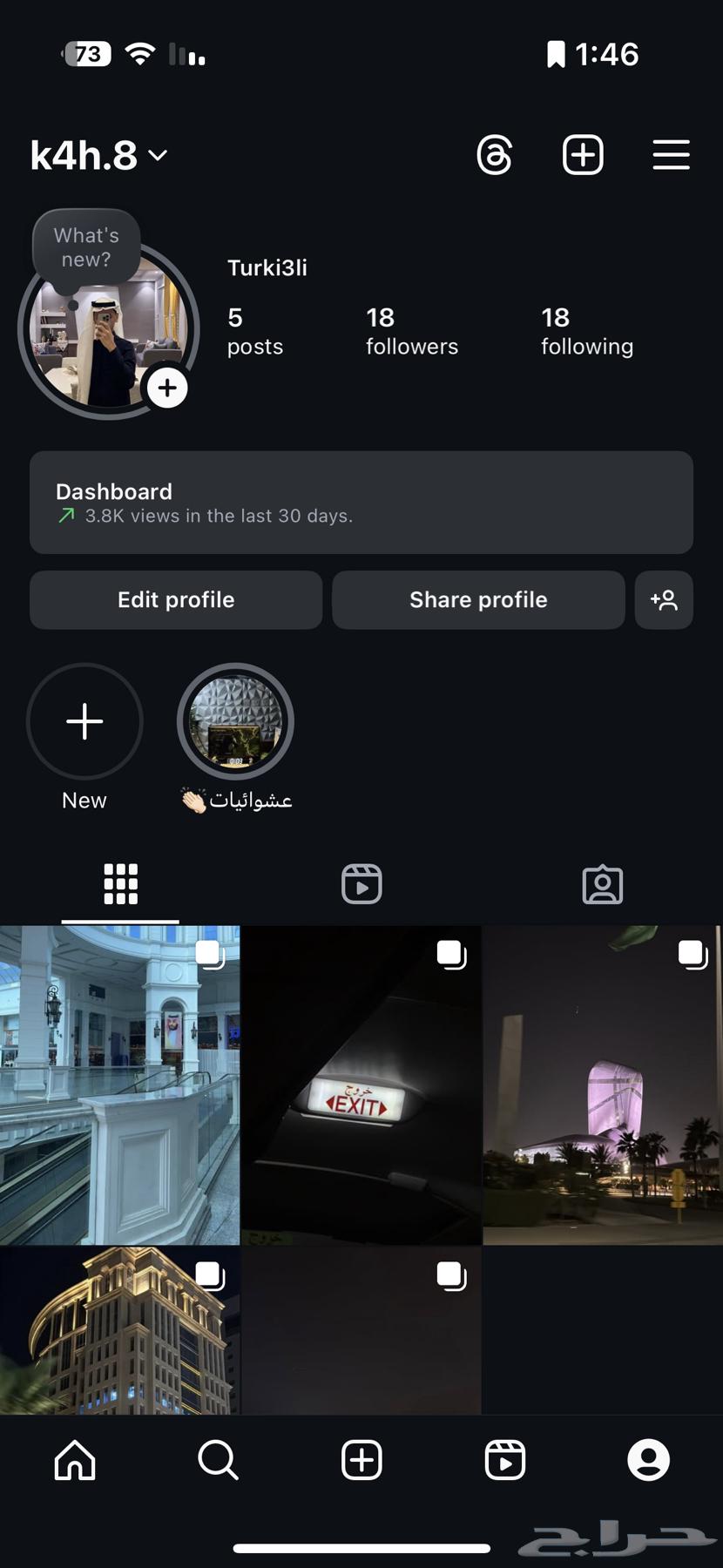Open the Threads icon
Viewport: 723px width, 1568px height.
click(x=495, y=156)
